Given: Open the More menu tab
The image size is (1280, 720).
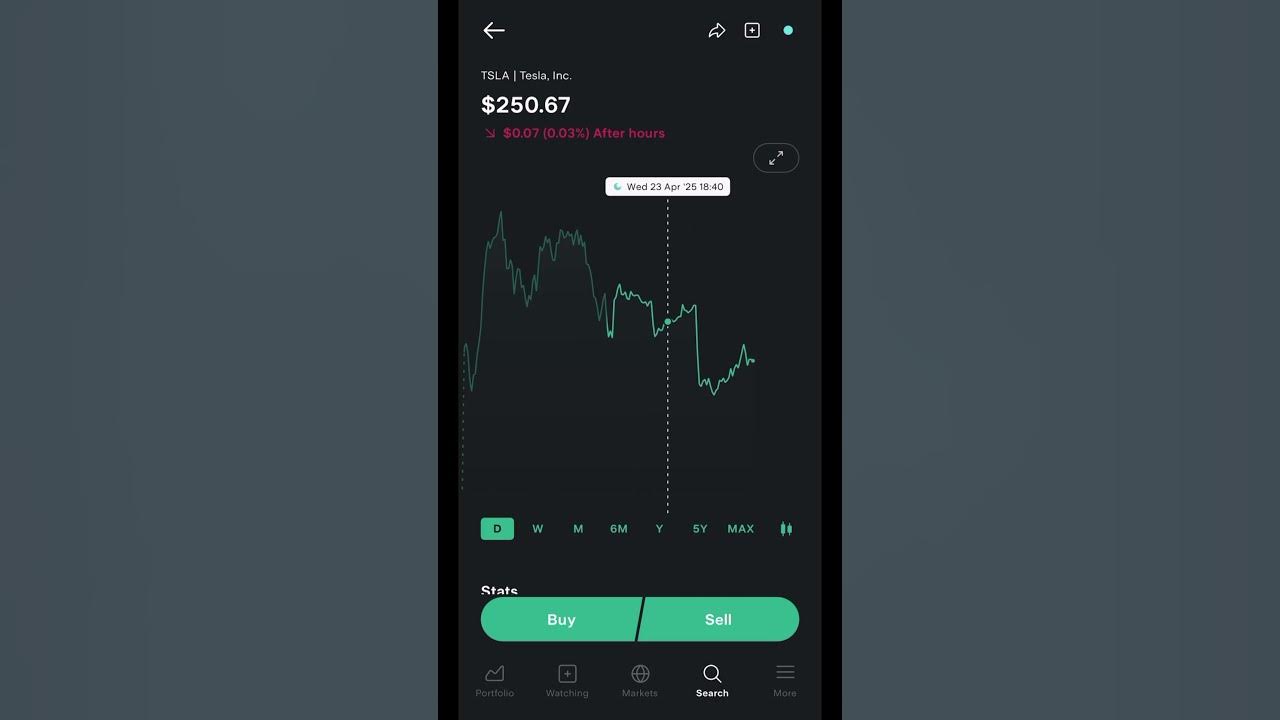Looking at the screenshot, I should click(785, 680).
